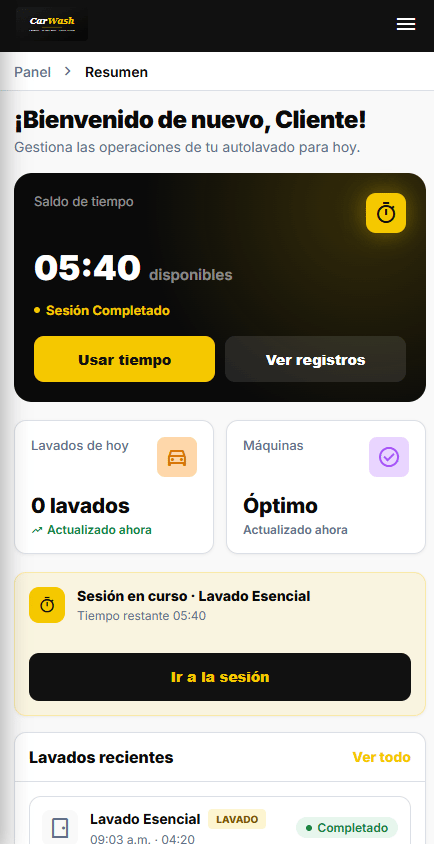Image resolution: width=434 pixels, height=844 pixels.
Task: Tap the Usar tiempo button
Action: (124, 360)
